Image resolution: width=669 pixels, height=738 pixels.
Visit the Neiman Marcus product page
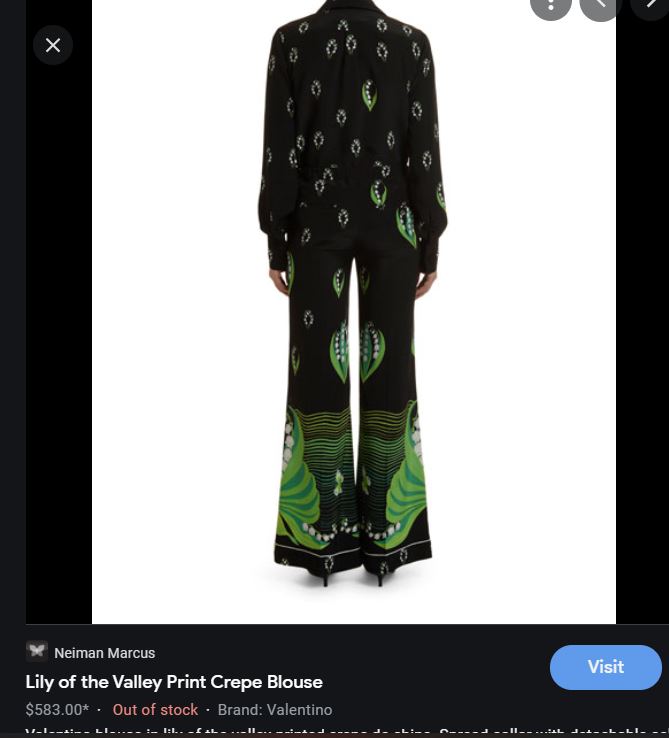(605, 667)
